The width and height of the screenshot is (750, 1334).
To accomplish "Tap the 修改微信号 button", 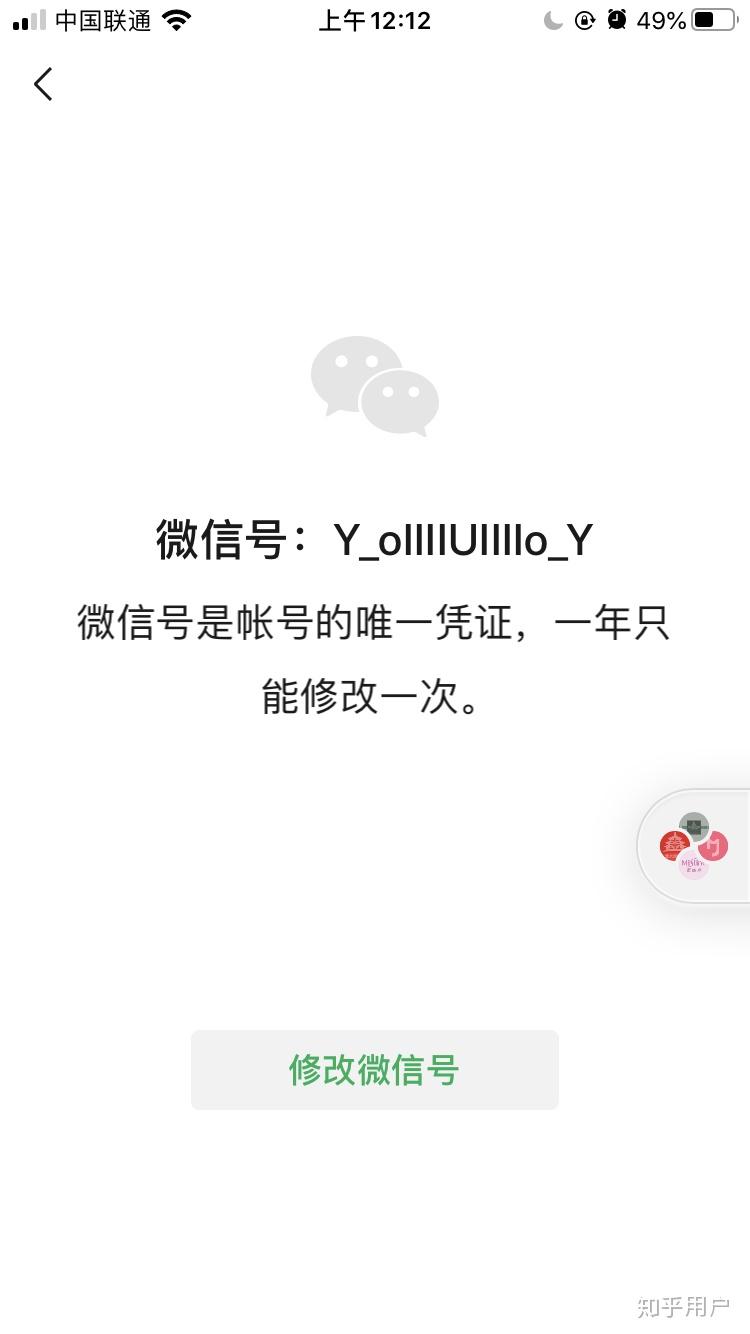I will (375, 1069).
